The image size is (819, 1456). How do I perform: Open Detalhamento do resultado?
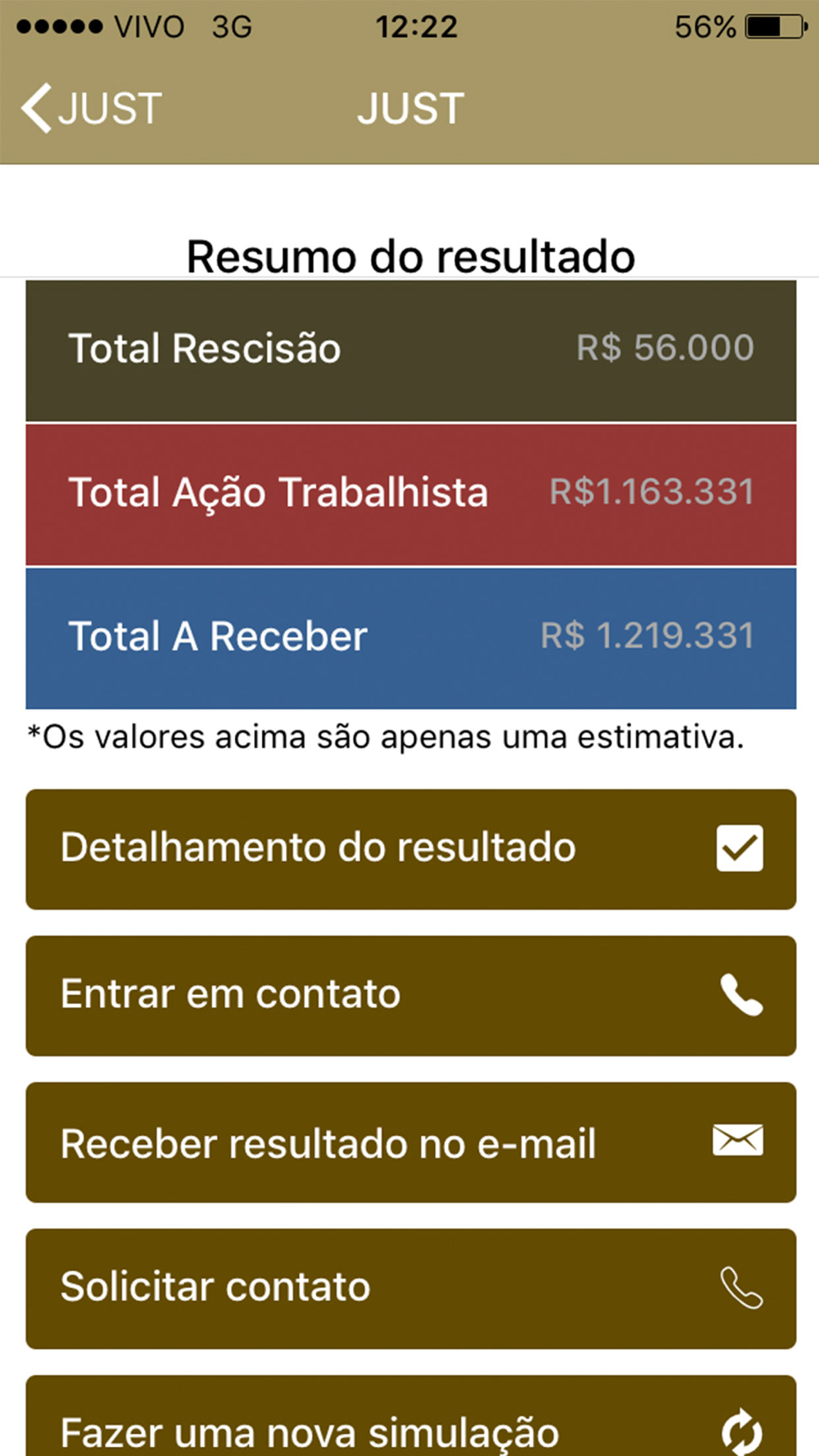click(x=411, y=849)
